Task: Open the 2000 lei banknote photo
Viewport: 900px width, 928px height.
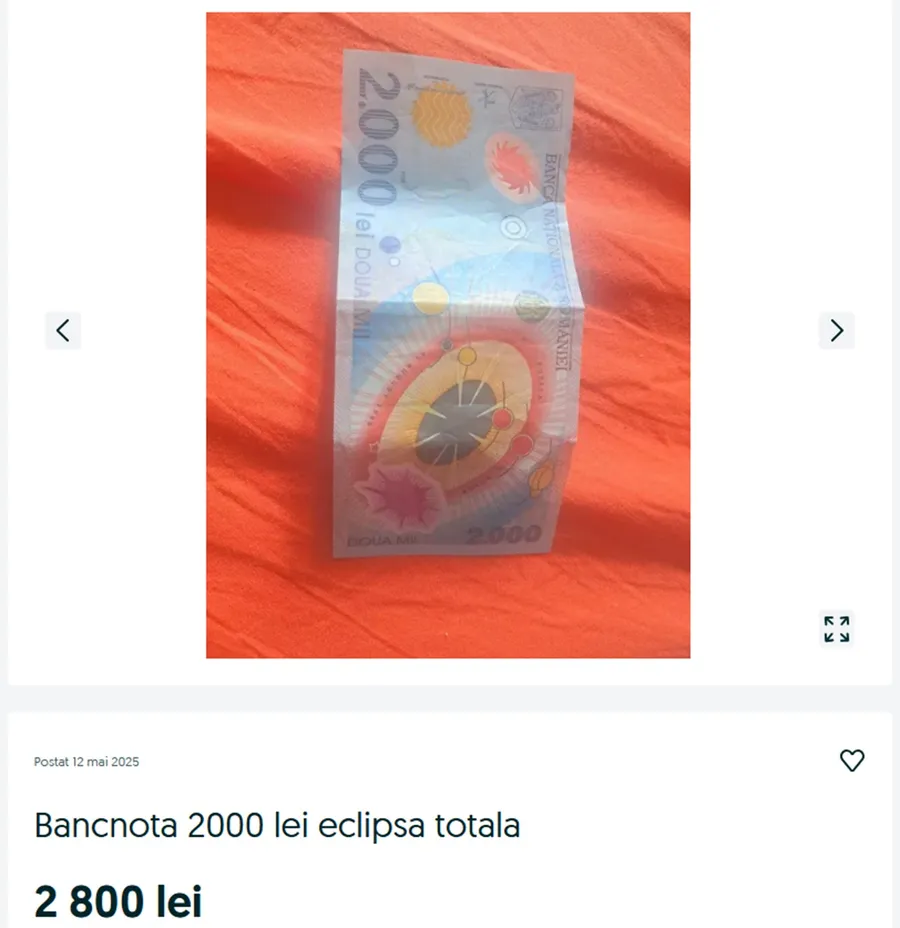Action: coord(448,335)
